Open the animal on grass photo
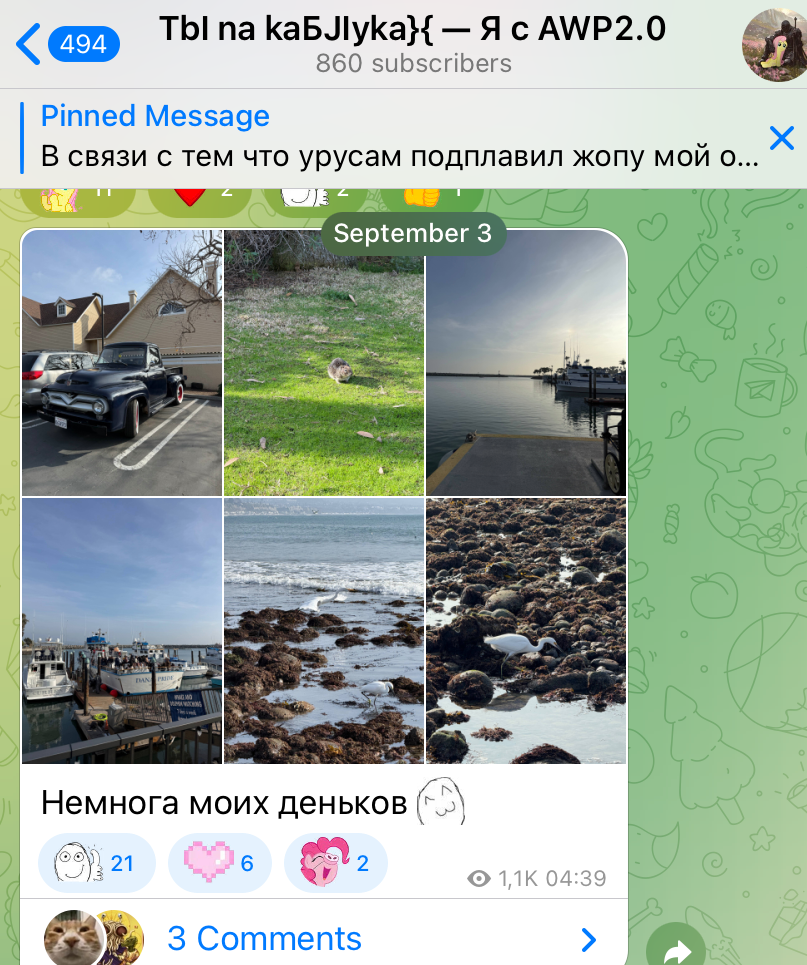 pos(324,363)
